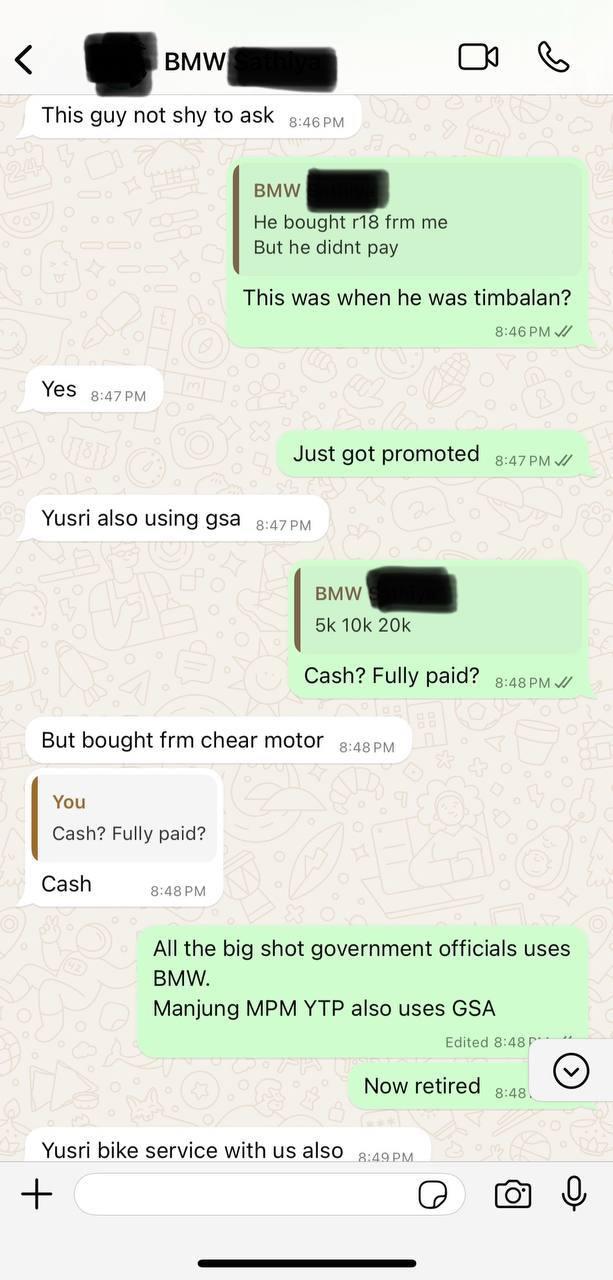Go back to the chat list
The height and width of the screenshot is (1280, 613).
coord(24,60)
